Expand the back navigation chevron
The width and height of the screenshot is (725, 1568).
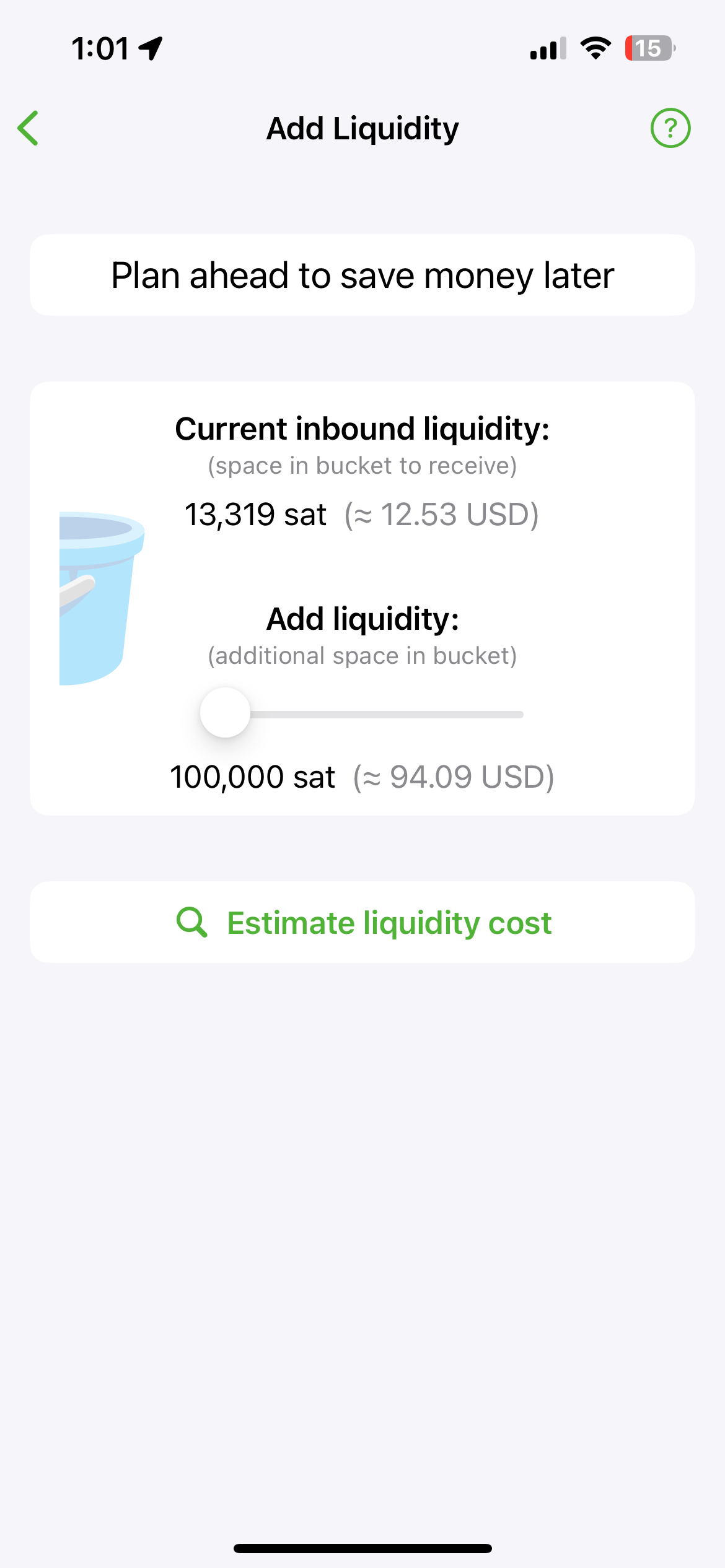pyautogui.click(x=28, y=128)
